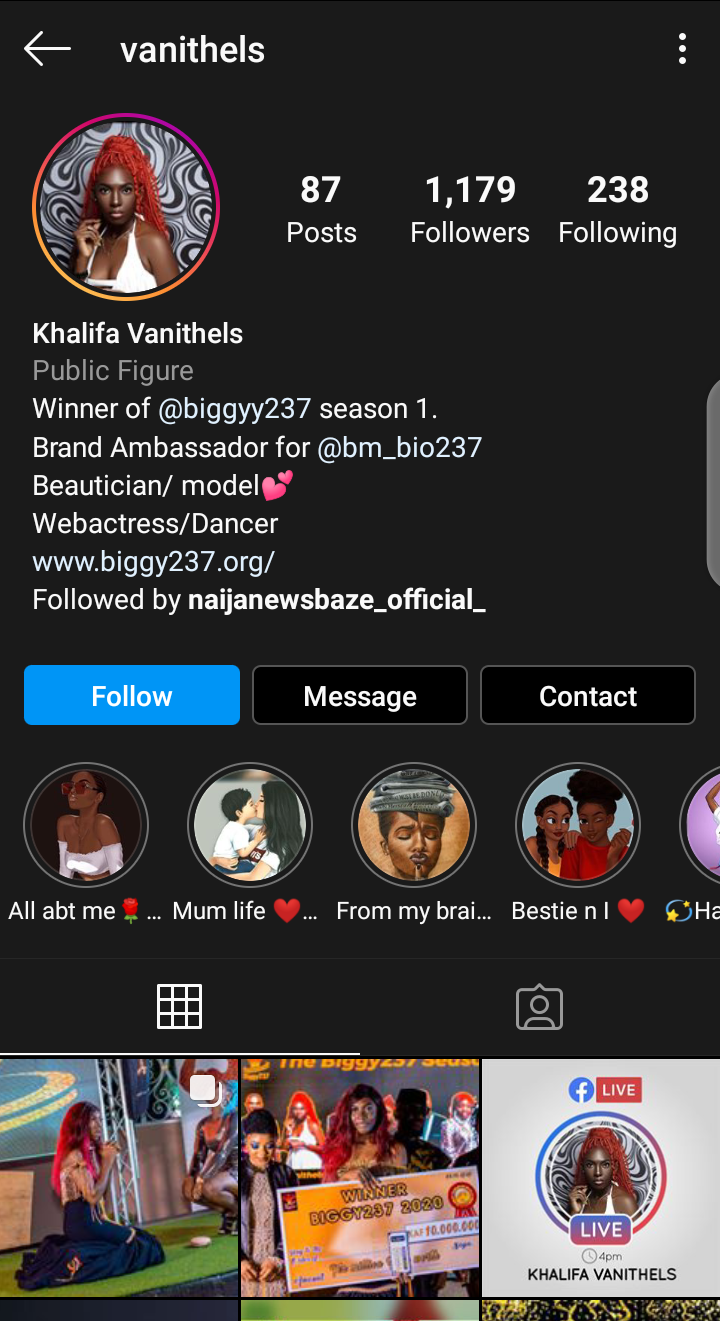Message this profile
720x1321 pixels.
(360, 695)
